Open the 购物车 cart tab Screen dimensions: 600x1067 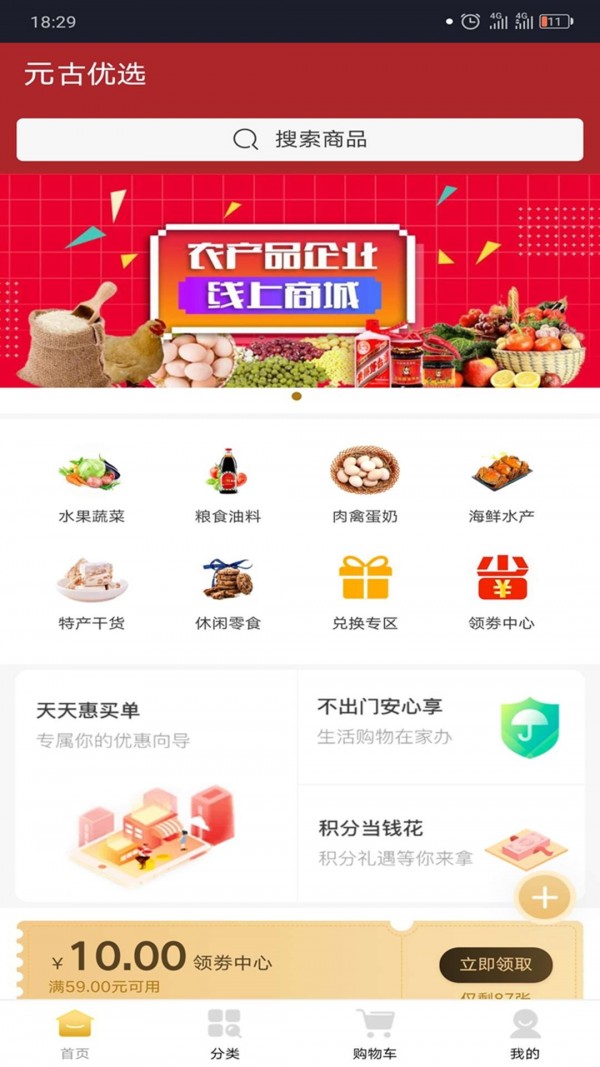pyautogui.click(x=375, y=1035)
